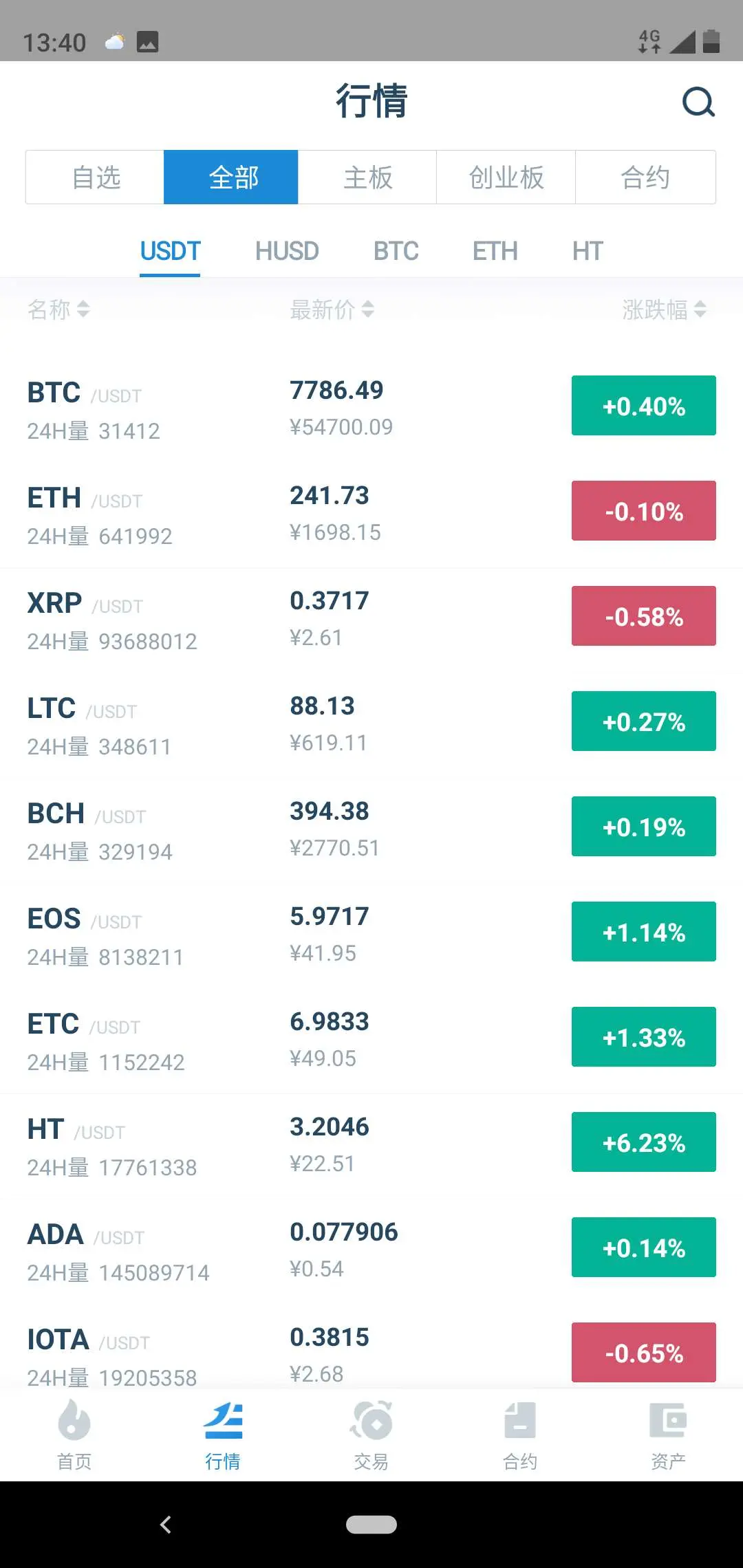The image size is (743, 1568).
Task: Switch to the 创业板 segment
Action: tap(506, 177)
